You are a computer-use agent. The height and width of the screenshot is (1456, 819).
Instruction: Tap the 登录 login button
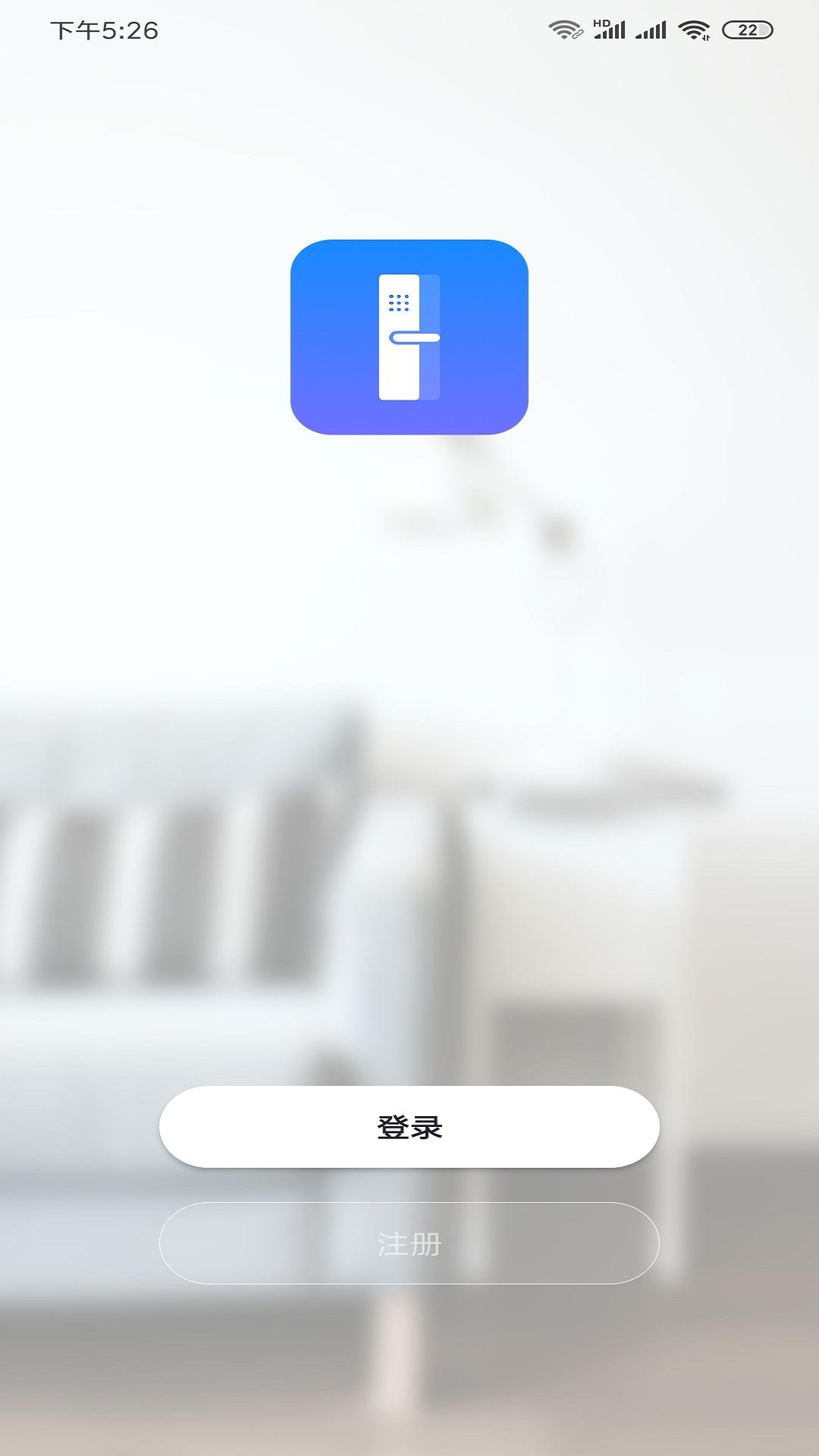click(409, 1127)
